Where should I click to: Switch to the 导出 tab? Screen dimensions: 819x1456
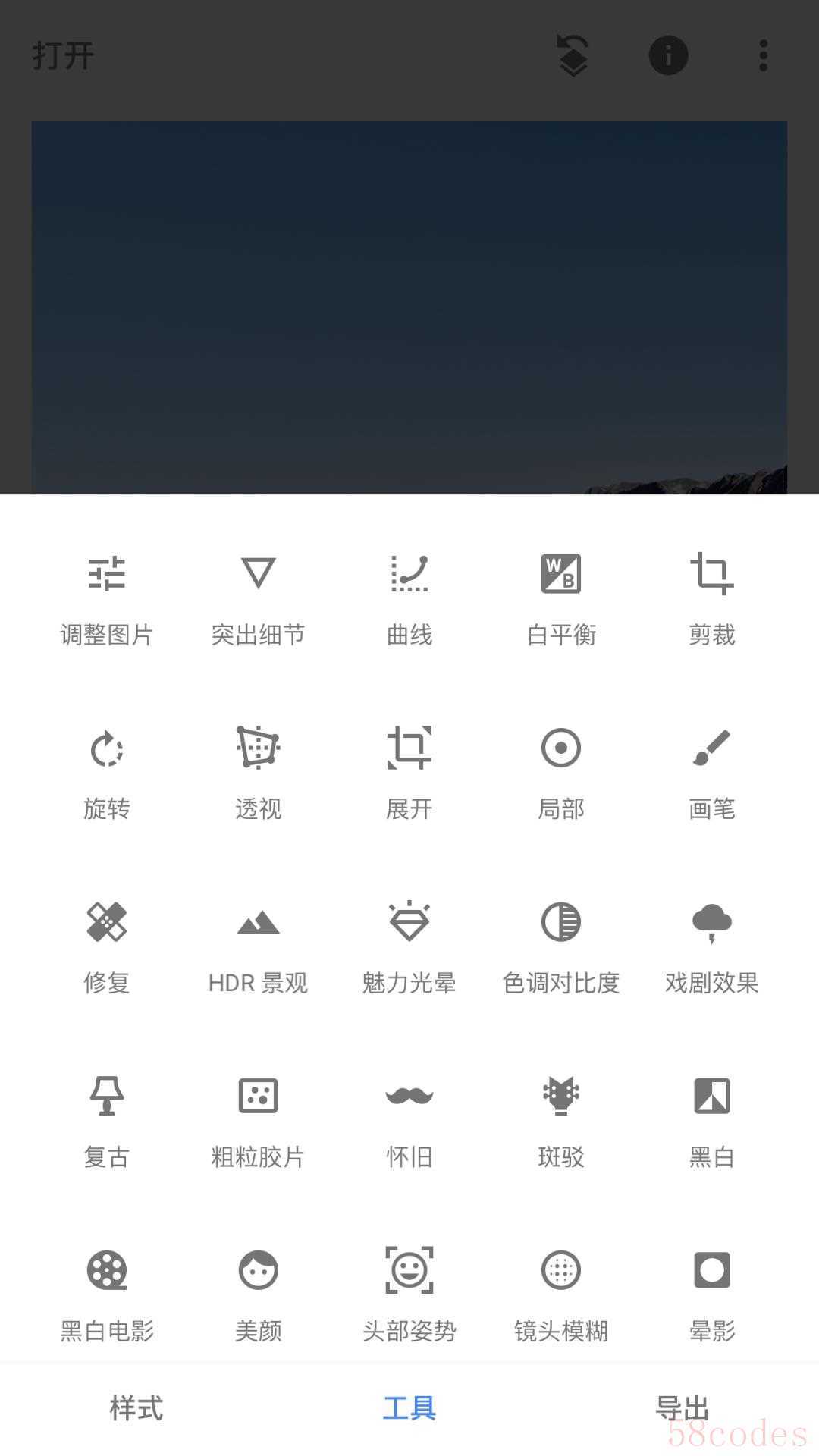681,1408
